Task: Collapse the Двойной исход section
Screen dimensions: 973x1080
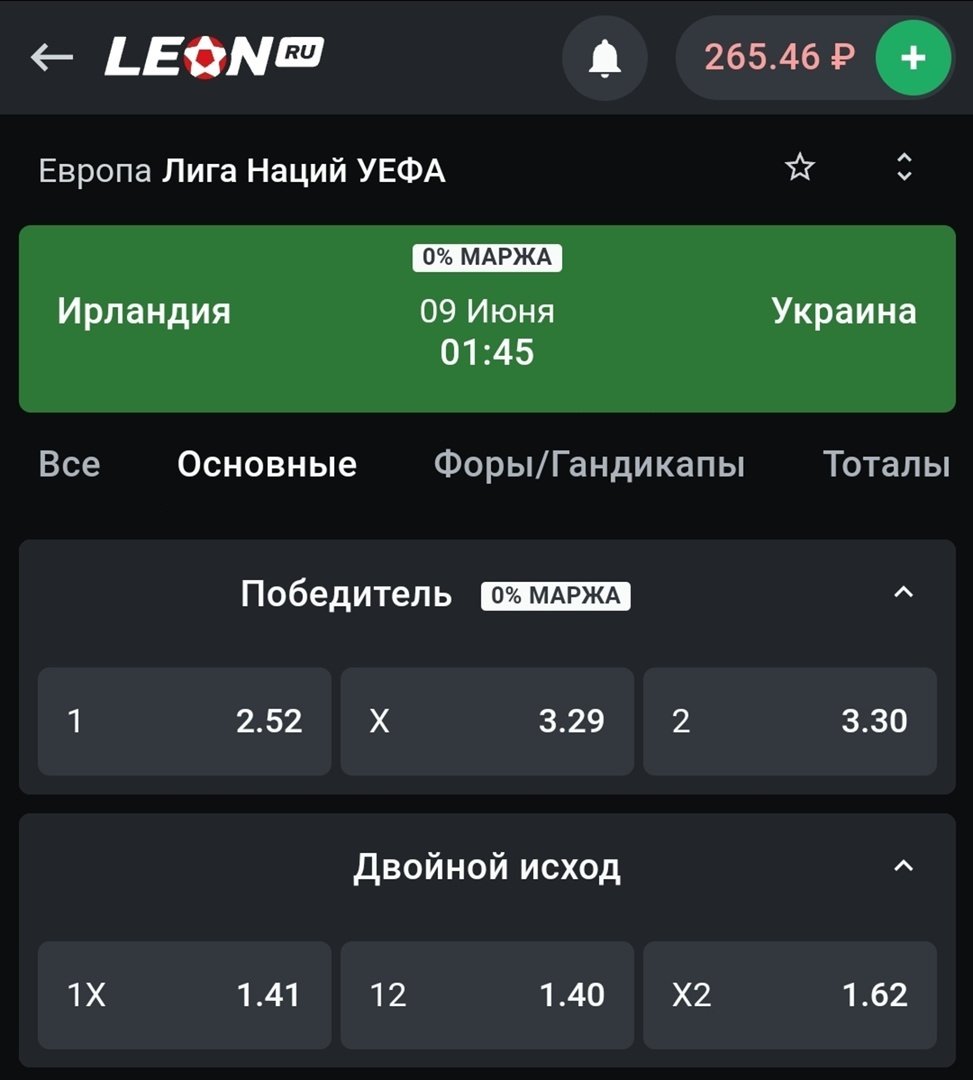Action: 903,866
